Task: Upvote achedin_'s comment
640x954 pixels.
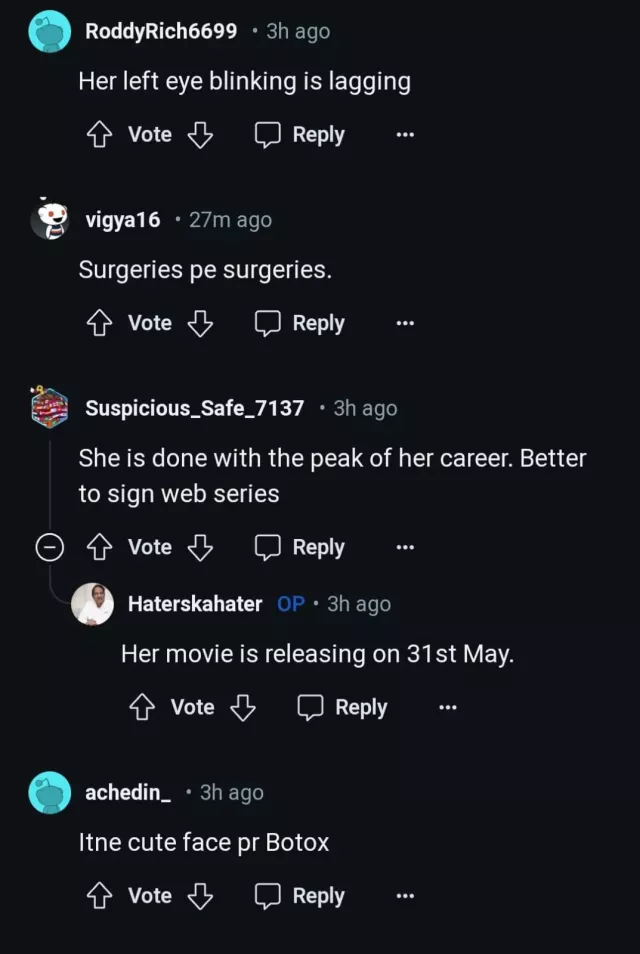Action: coord(99,896)
